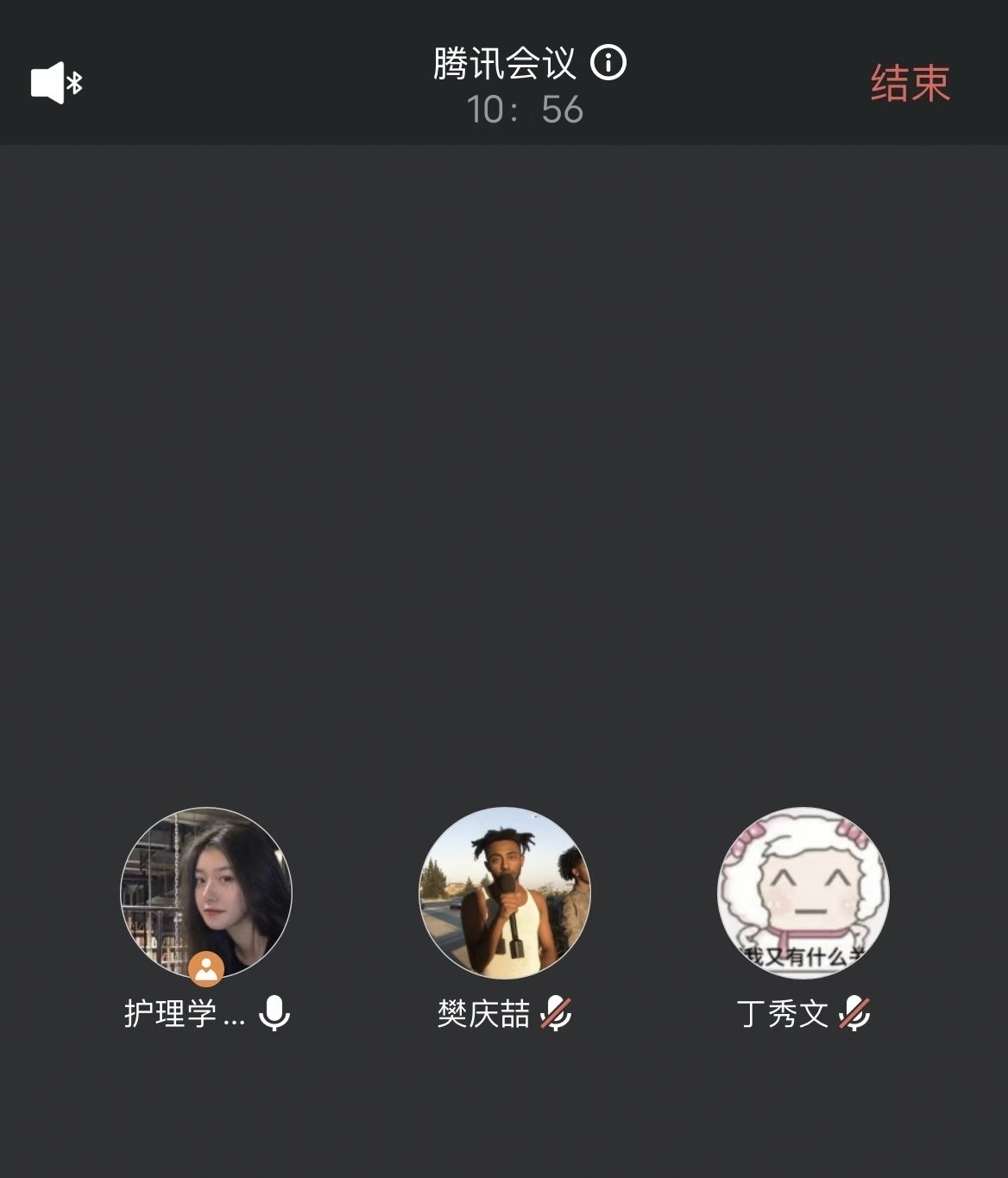Tap the Bluetooth speaker audio icon
1008x1178 pixels.
pyautogui.click(x=56, y=83)
